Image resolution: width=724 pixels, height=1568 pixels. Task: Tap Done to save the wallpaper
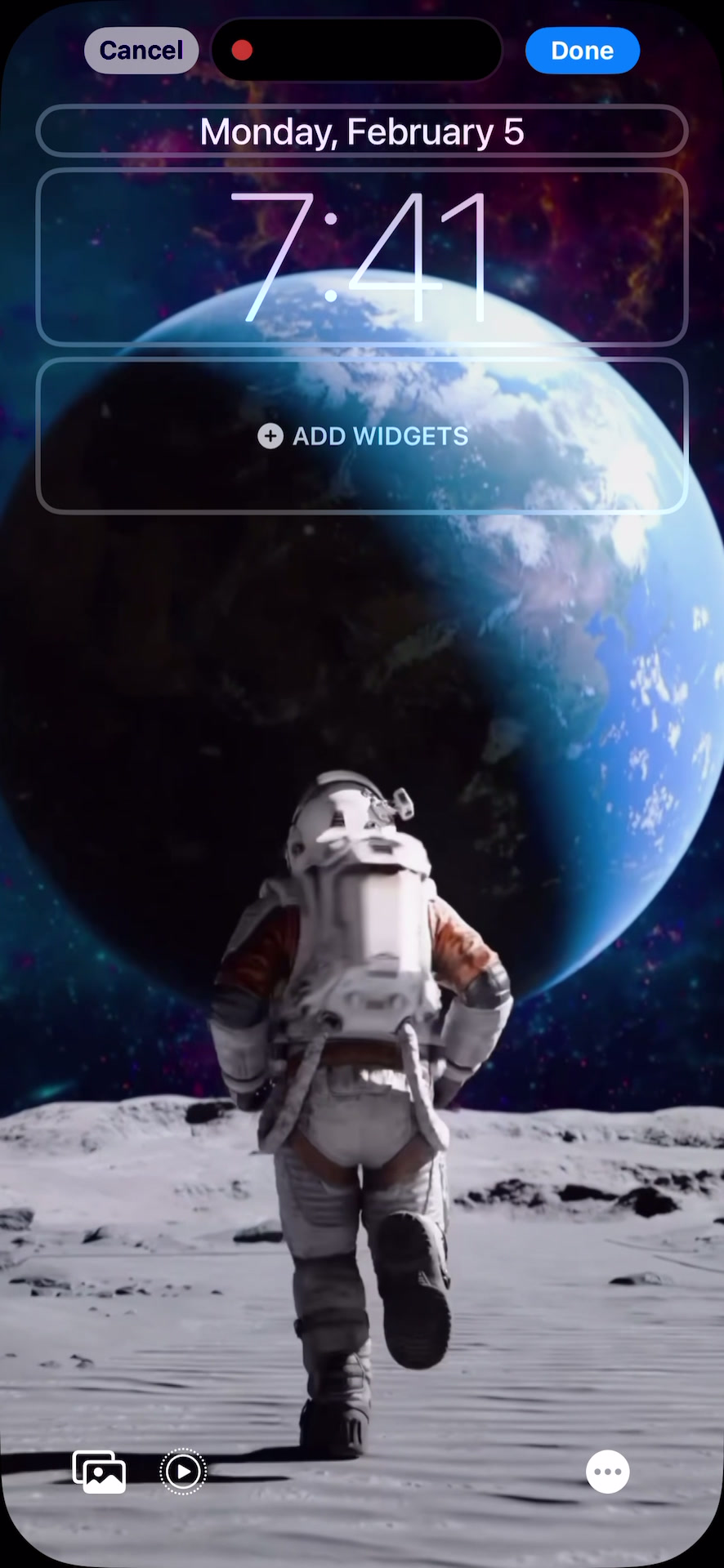pos(582,51)
